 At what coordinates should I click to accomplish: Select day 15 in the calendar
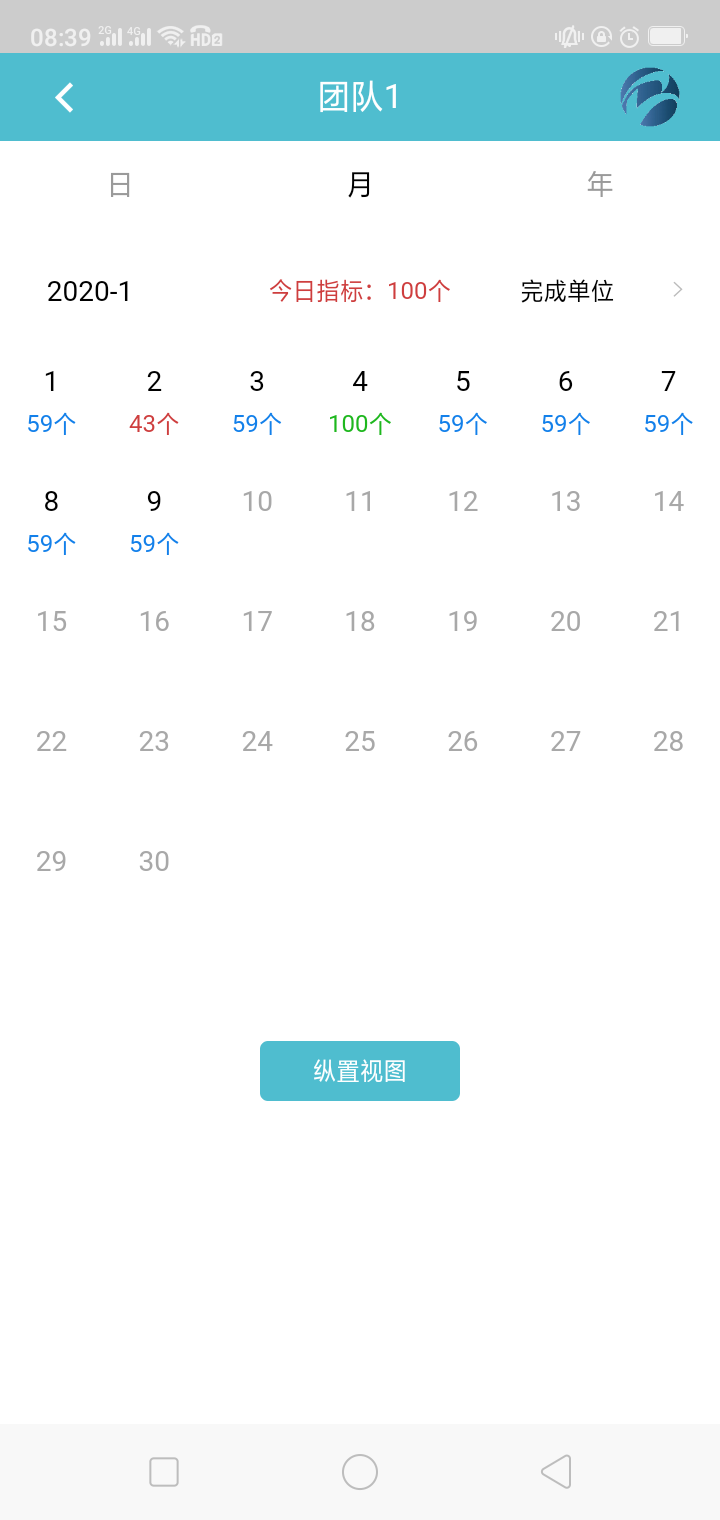[51, 622]
